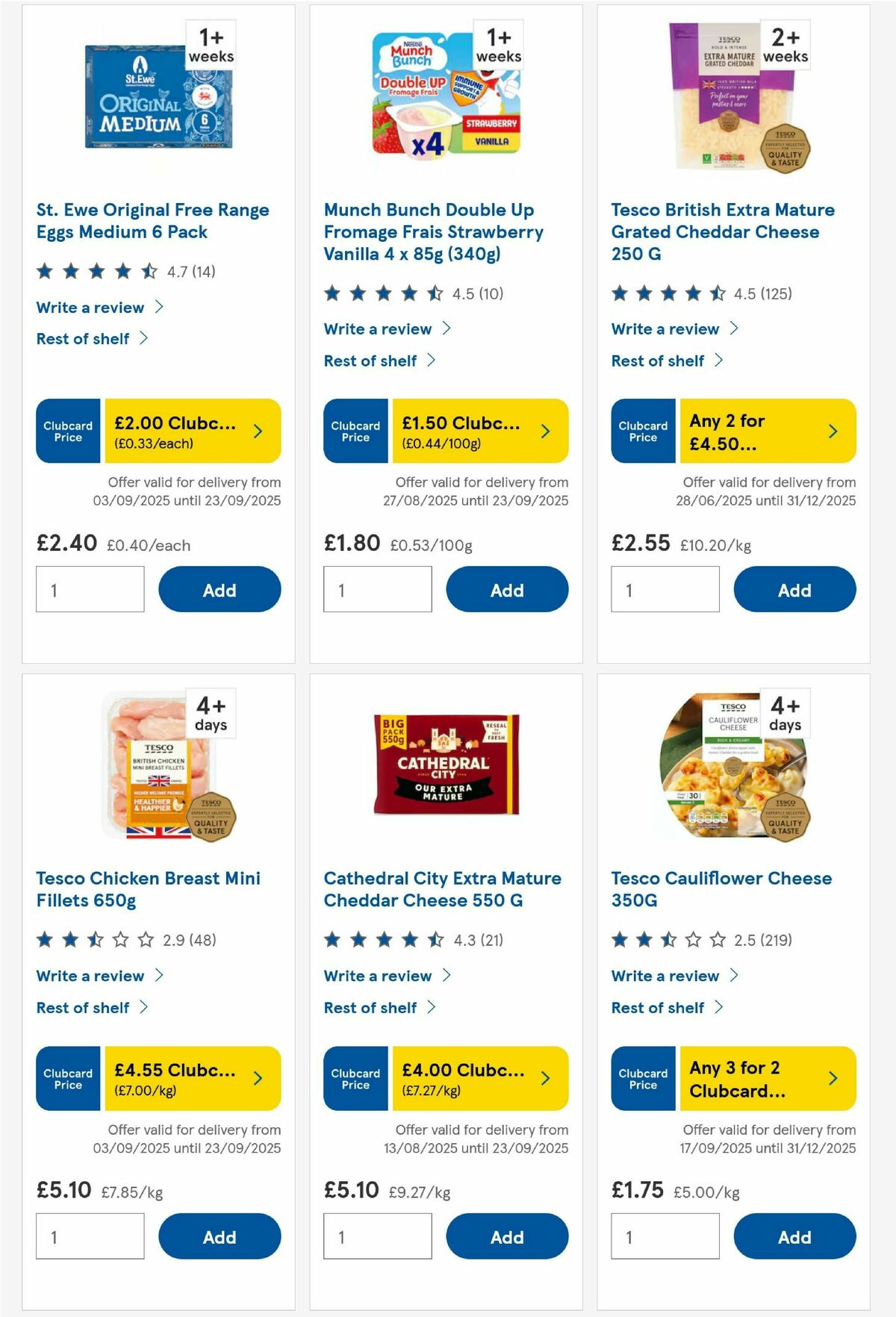Screen dimensions: 896x1317
Task: Open the St. Ewe Eggs Clubcard offer arrow
Action: [257, 431]
